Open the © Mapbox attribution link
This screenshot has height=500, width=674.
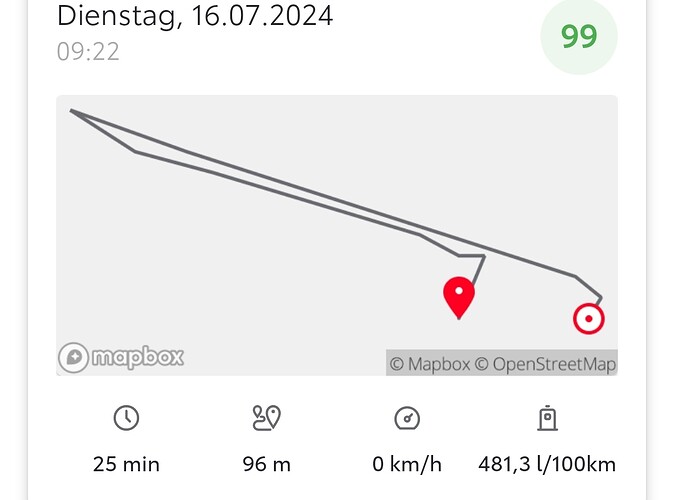(x=430, y=364)
